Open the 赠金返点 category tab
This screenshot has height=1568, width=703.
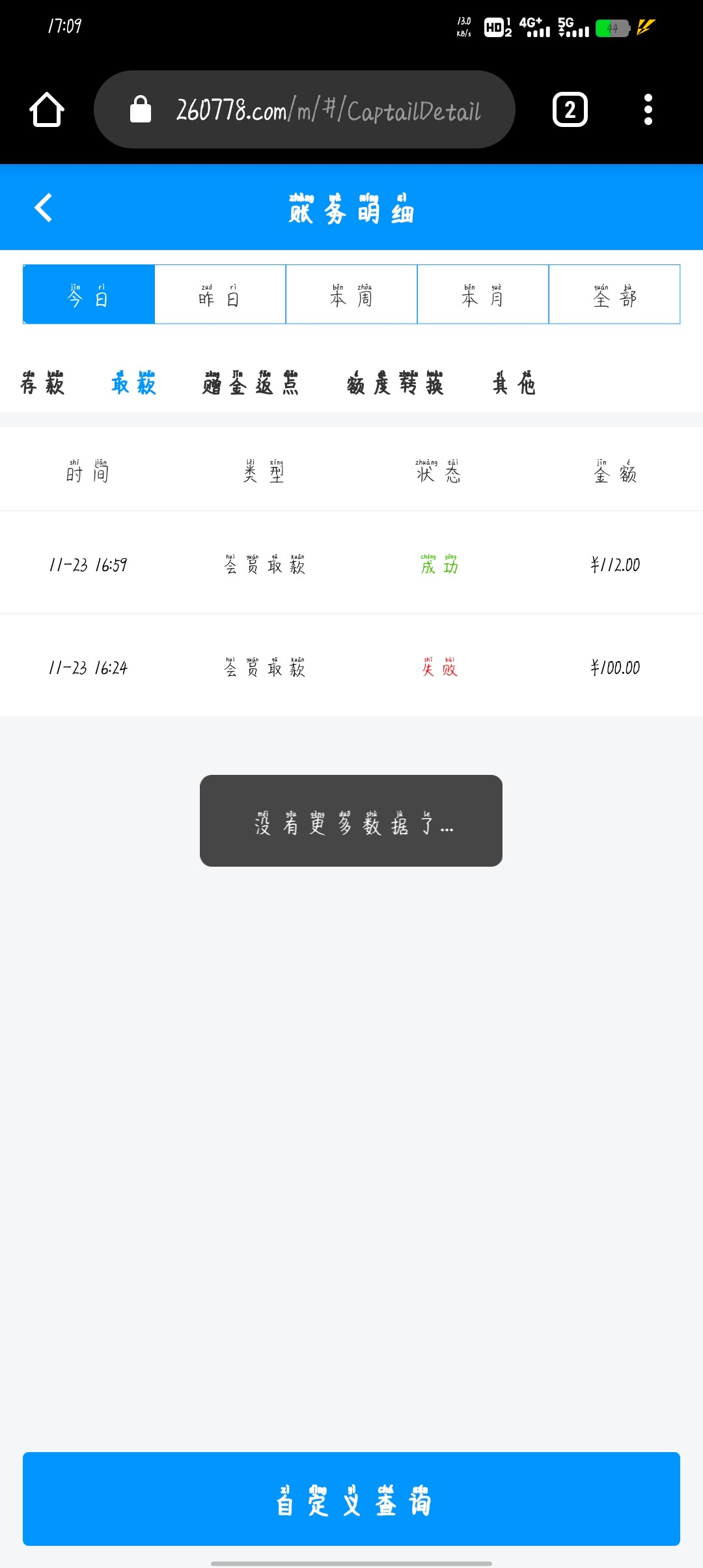pos(251,384)
